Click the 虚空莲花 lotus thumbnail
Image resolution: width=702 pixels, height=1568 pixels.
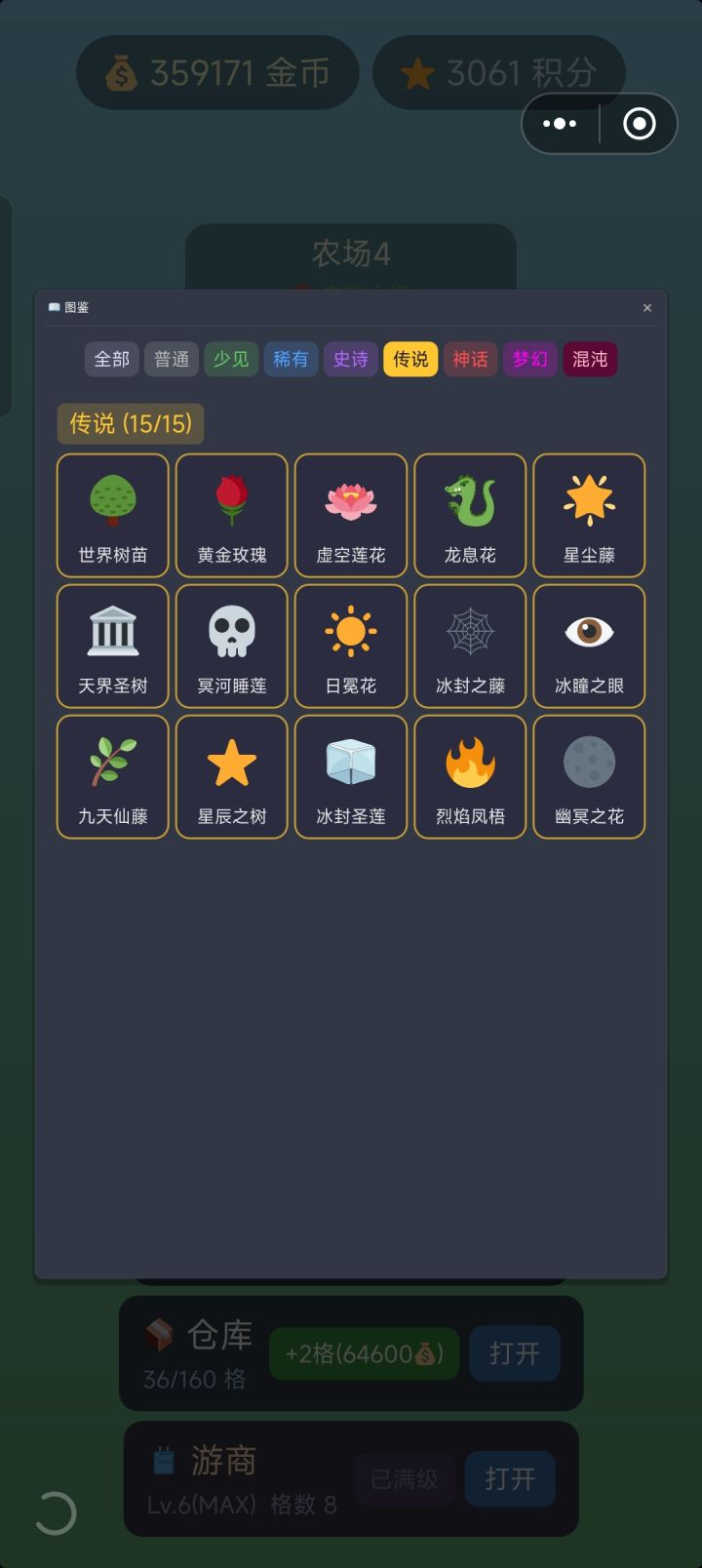(350, 516)
